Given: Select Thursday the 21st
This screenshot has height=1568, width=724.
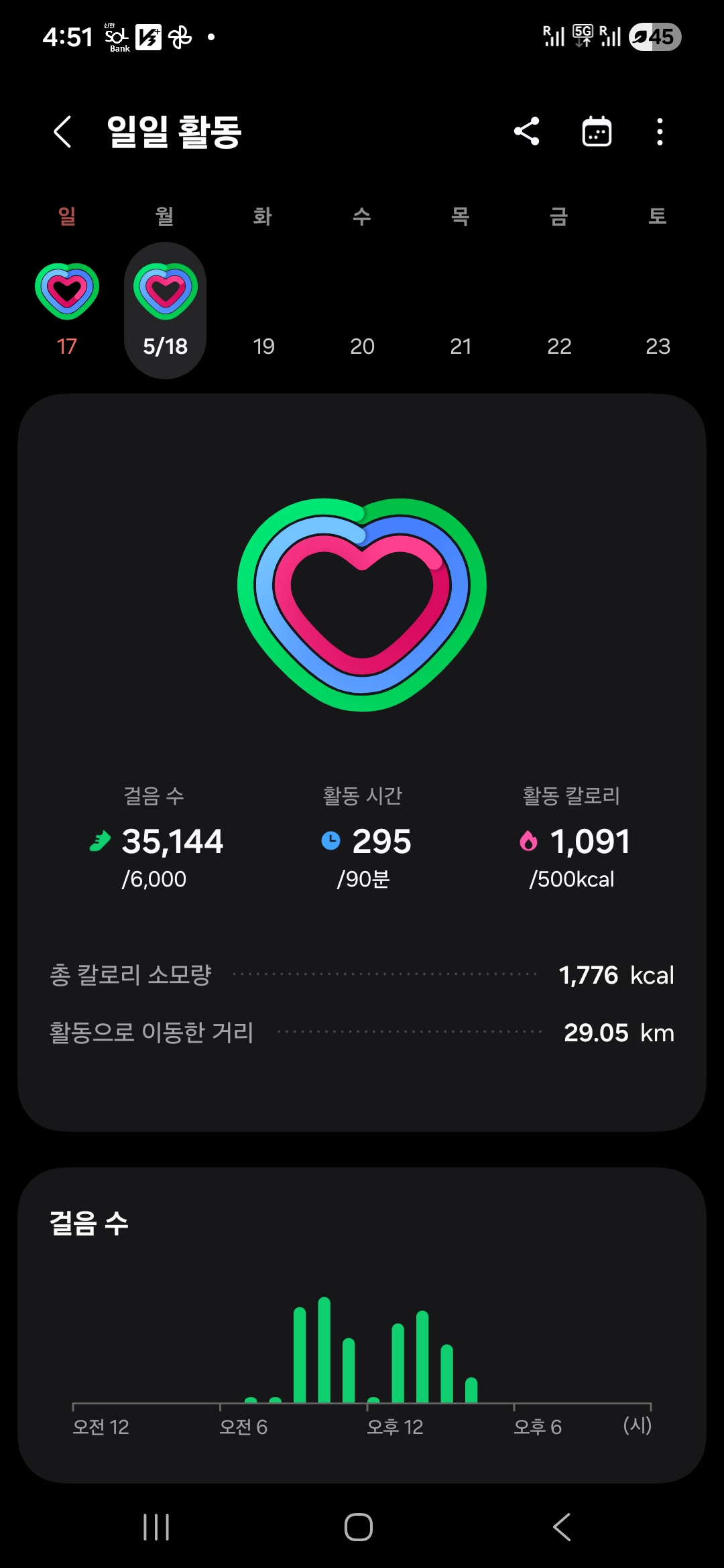Looking at the screenshot, I should click(x=461, y=310).
